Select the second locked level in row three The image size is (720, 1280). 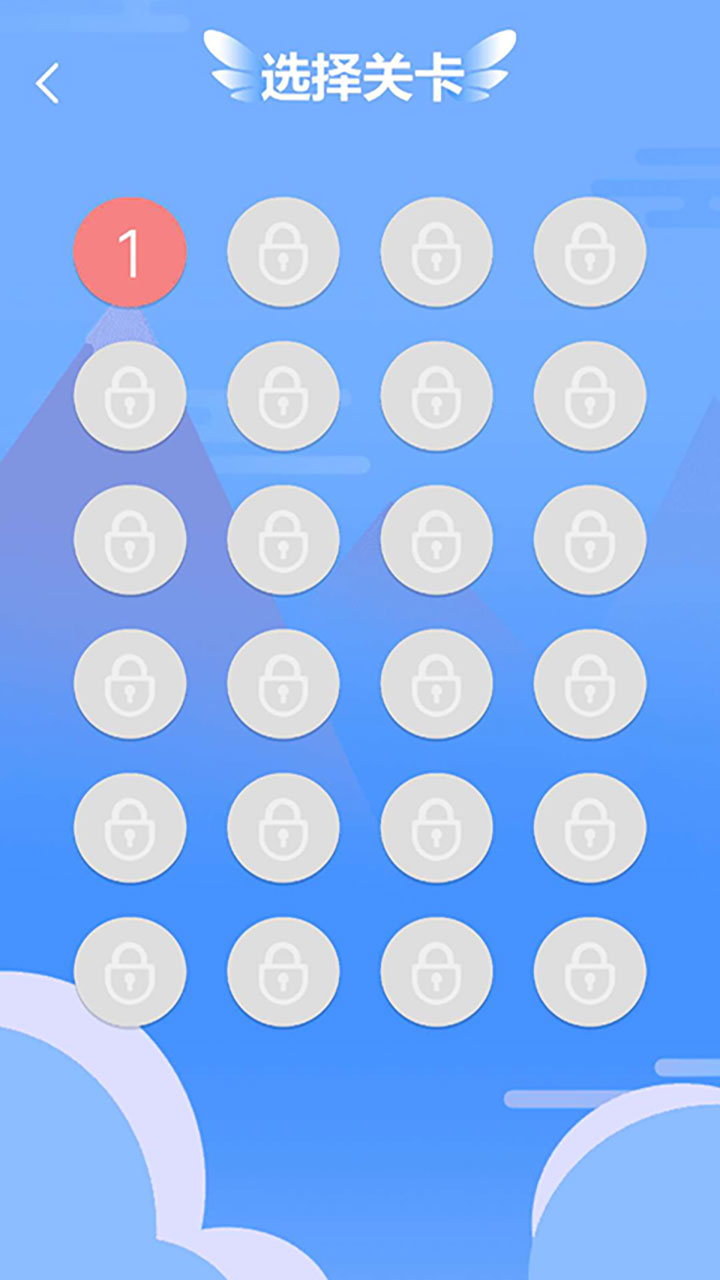click(x=283, y=541)
